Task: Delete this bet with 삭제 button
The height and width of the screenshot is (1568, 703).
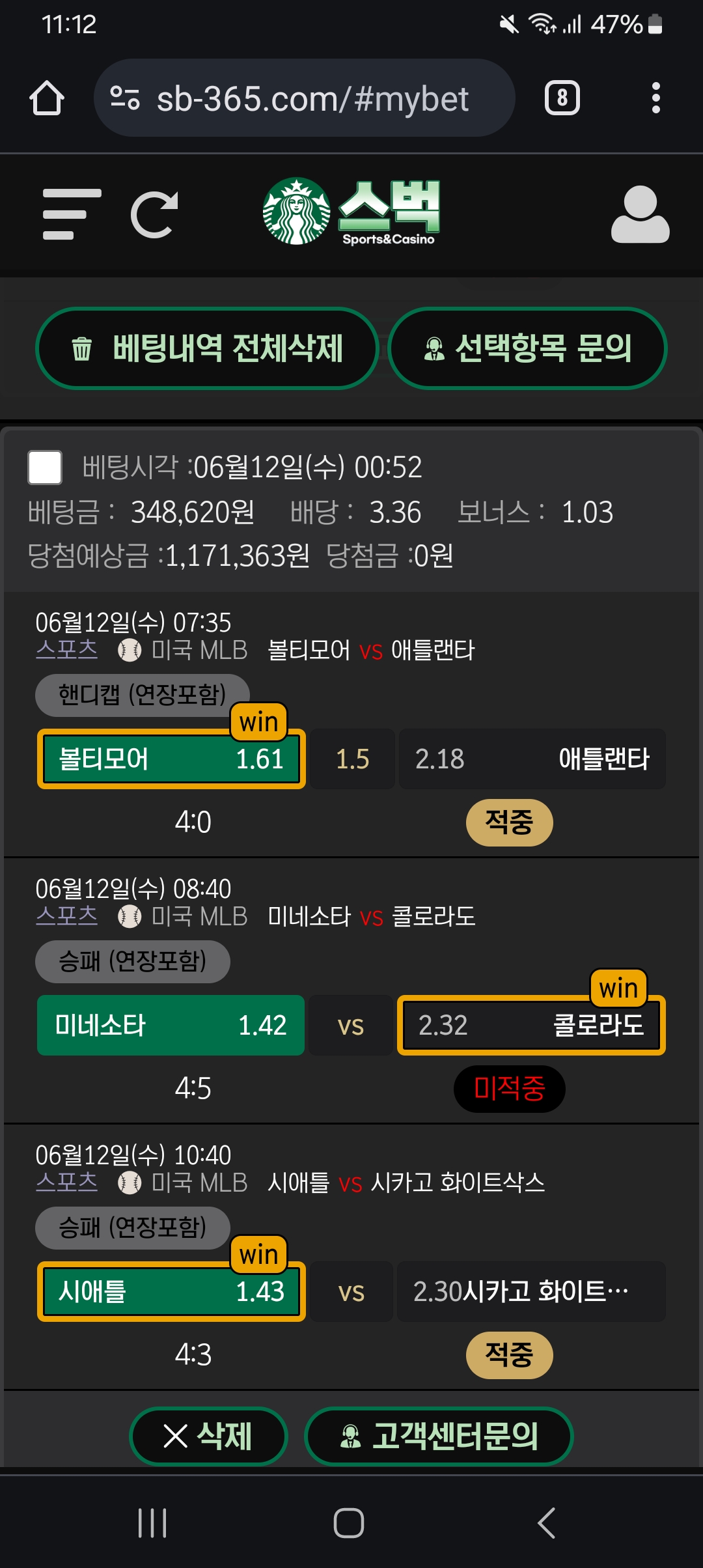Action: pyautogui.click(x=208, y=1436)
